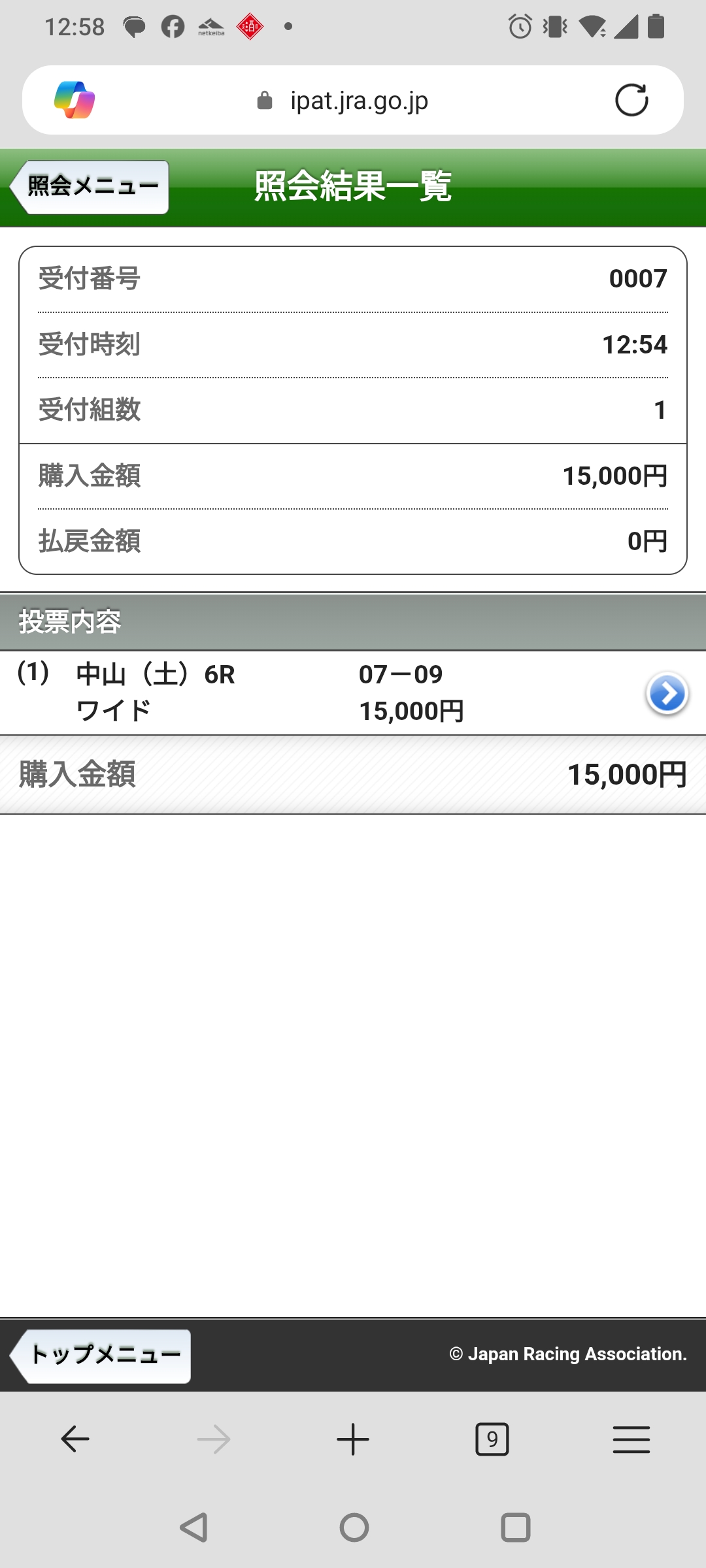Return to トップメニュー
The image size is (706, 1568).
(x=101, y=1356)
